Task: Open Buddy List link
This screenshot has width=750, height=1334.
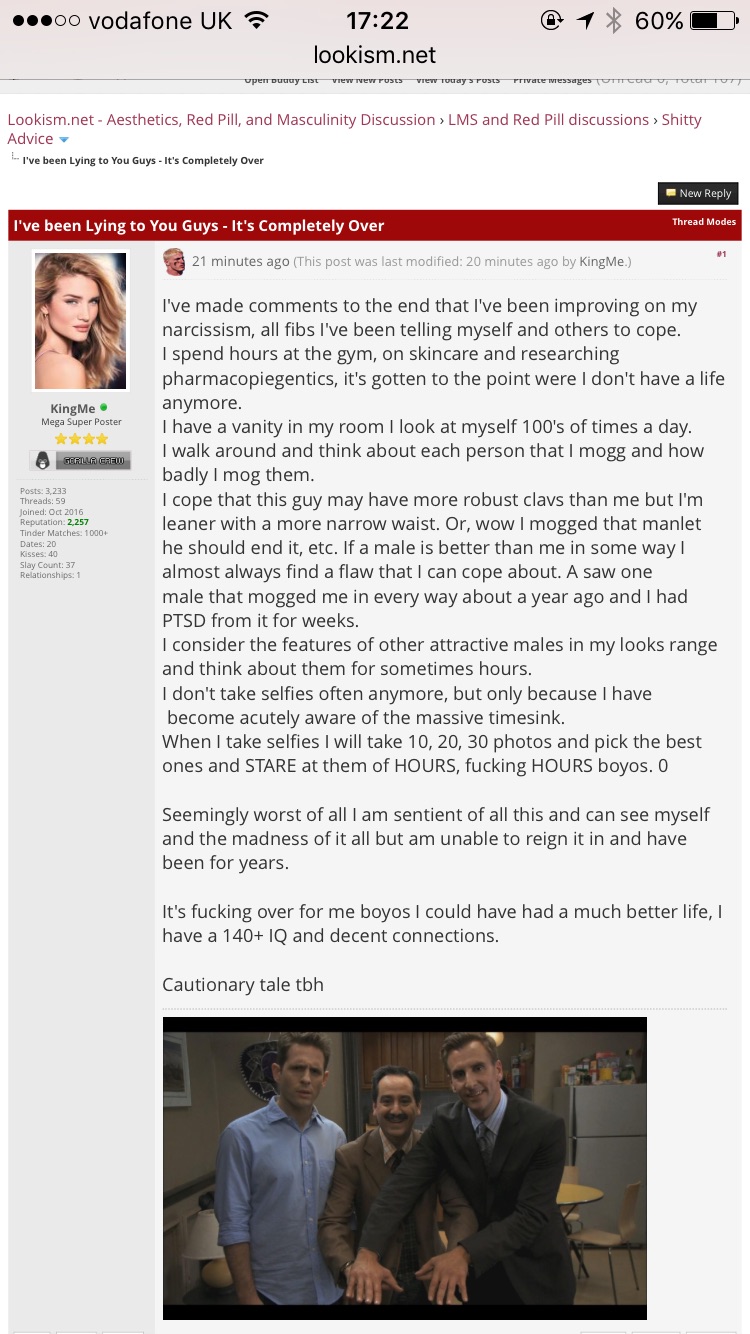Action: click(x=281, y=80)
